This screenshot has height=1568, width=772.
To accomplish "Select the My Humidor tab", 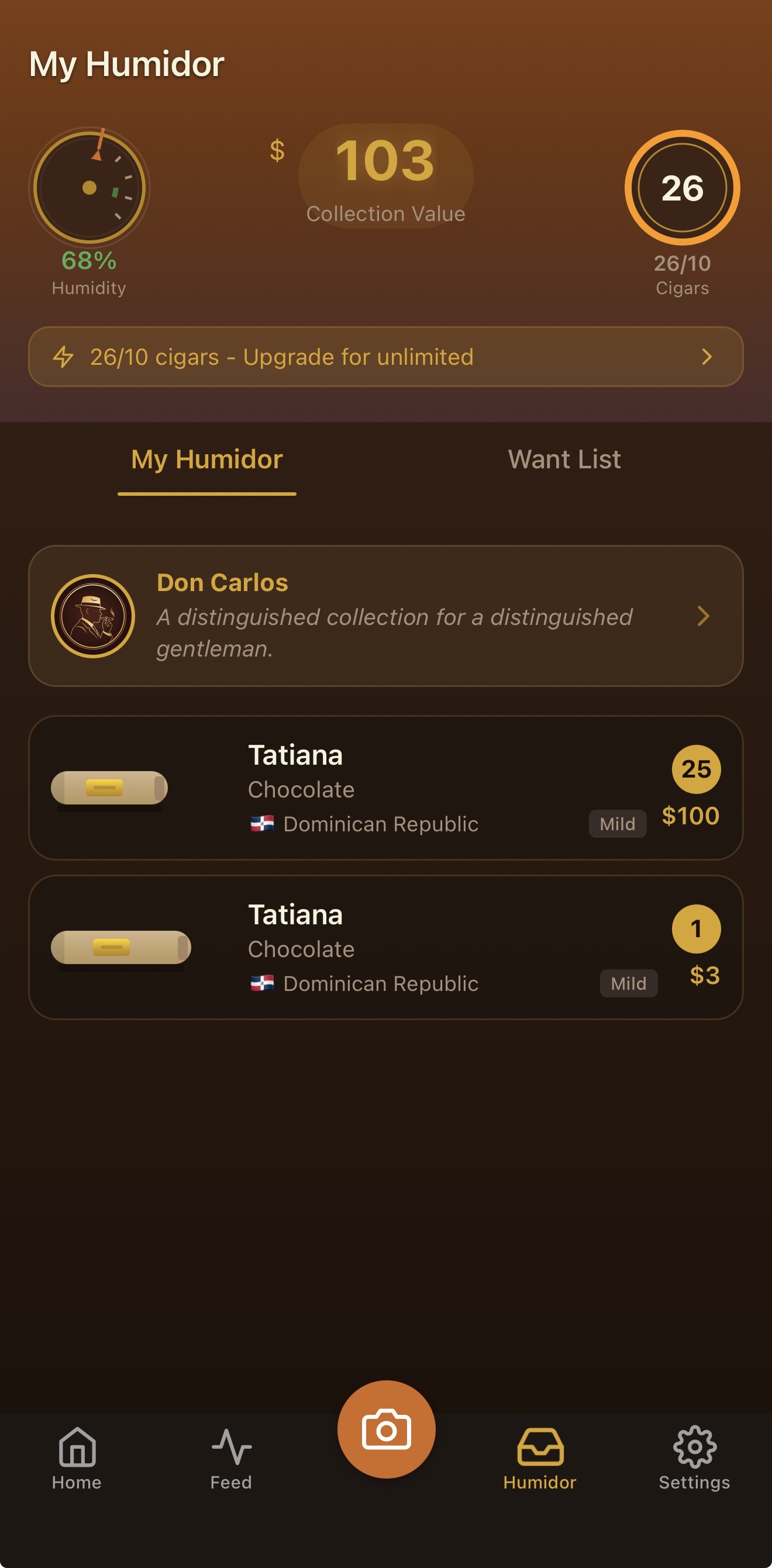I will pyautogui.click(x=206, y=459).
